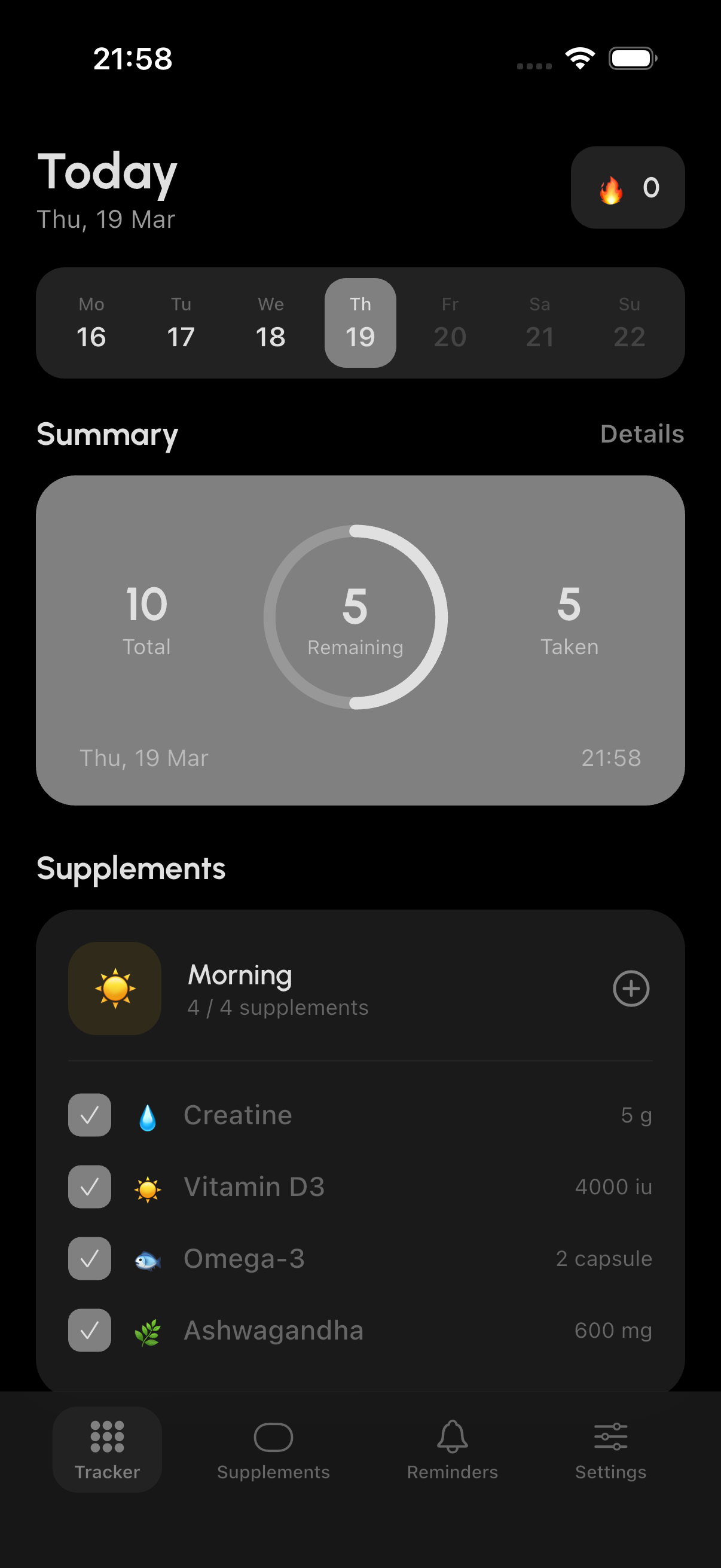Open the Details link next to Summary

(x=641, y=434)
